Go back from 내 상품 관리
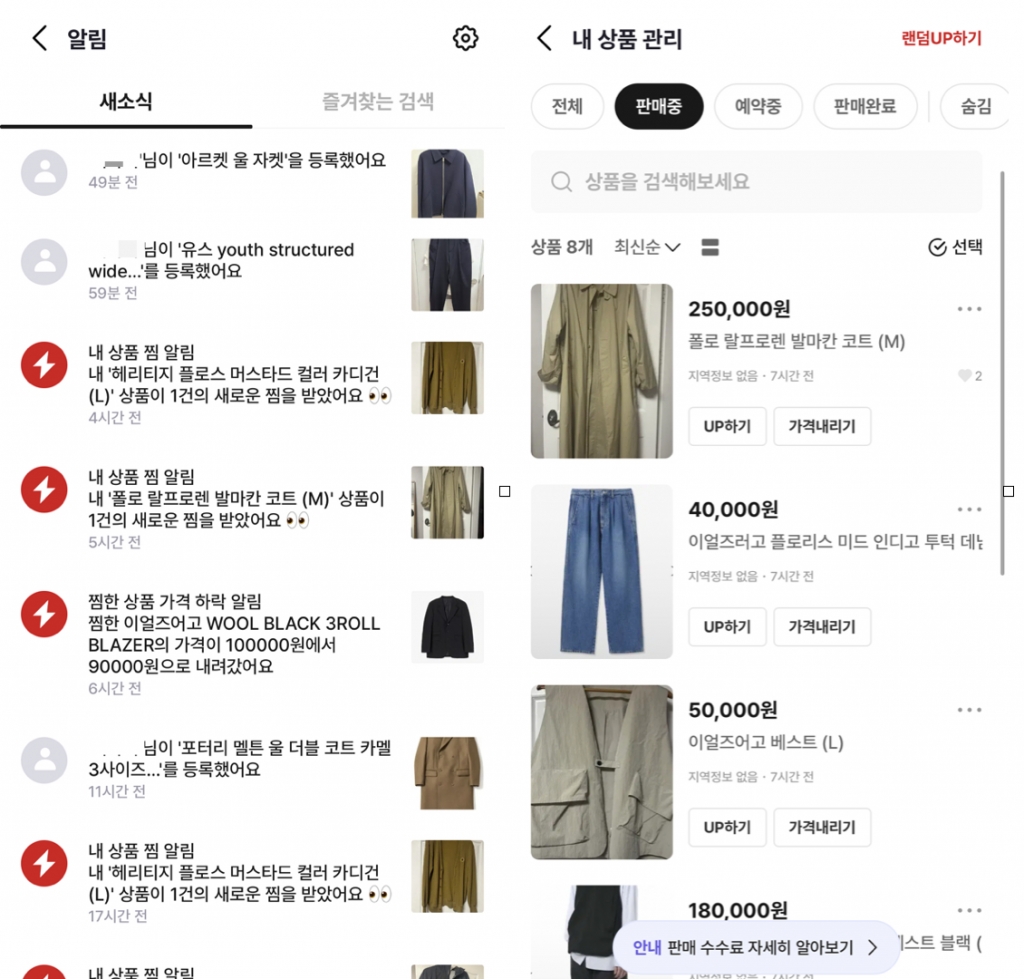 coord(545,39)
